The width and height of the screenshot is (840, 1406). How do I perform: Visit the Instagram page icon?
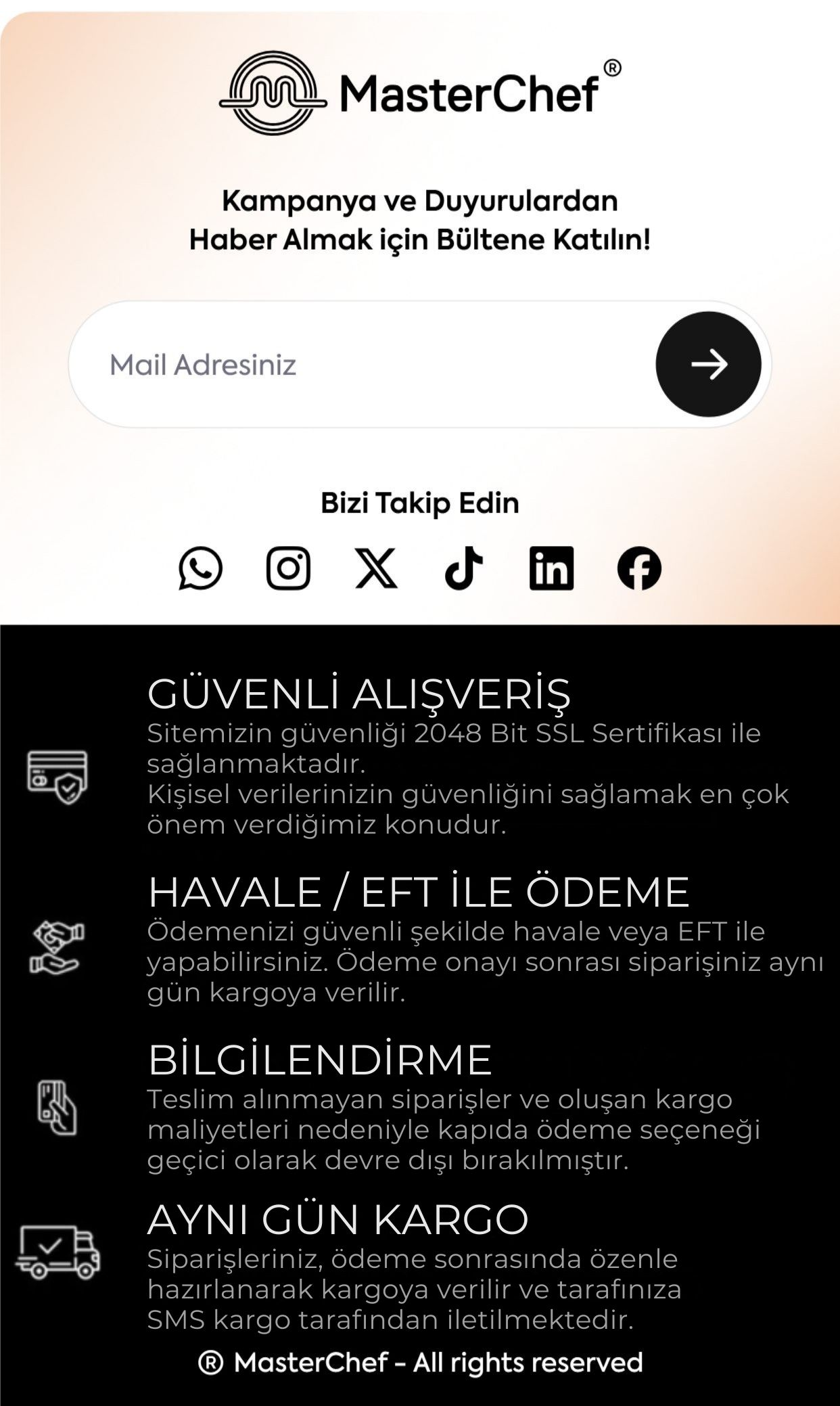288,568
